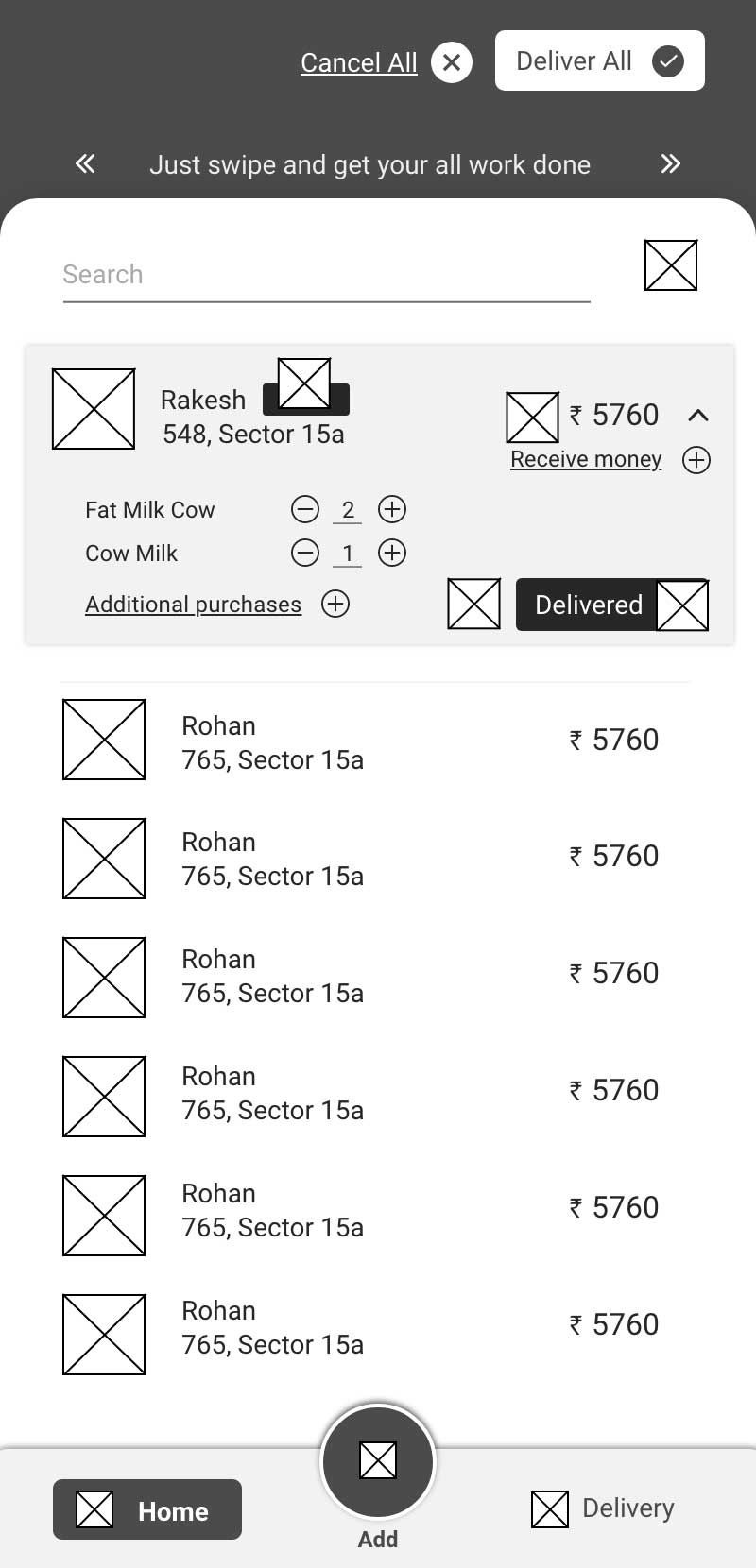Open Additional purchases link
756x1568 pixels.
coord(194,605)
